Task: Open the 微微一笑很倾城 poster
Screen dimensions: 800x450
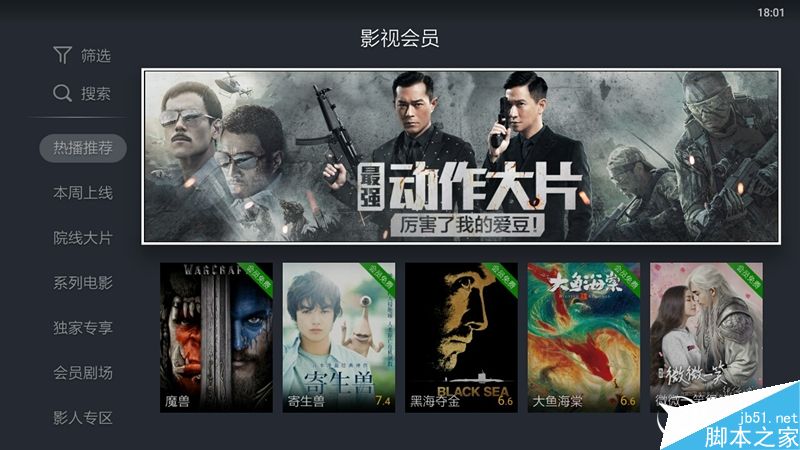Action: click(706, 337)
